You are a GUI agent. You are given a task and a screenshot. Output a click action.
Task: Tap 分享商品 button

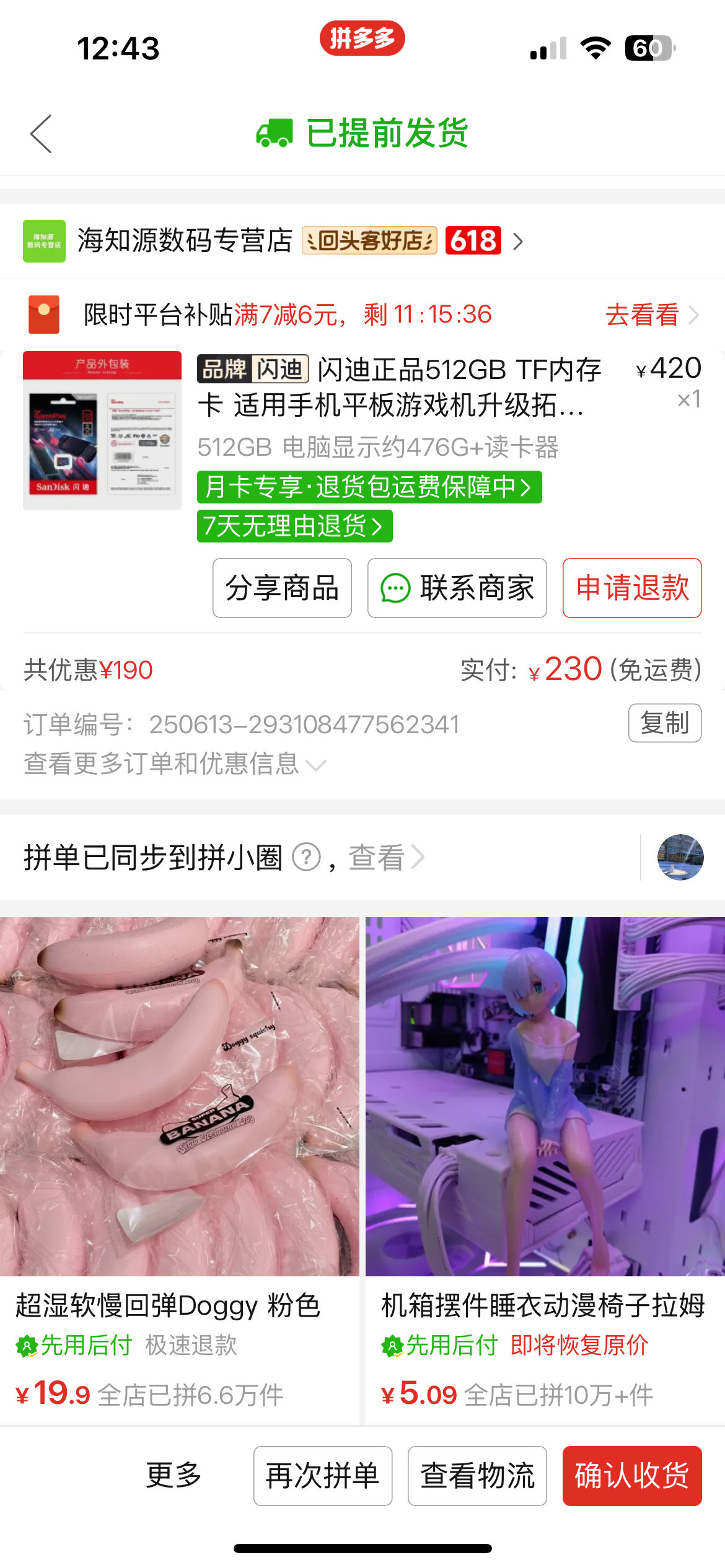point(282,588)
